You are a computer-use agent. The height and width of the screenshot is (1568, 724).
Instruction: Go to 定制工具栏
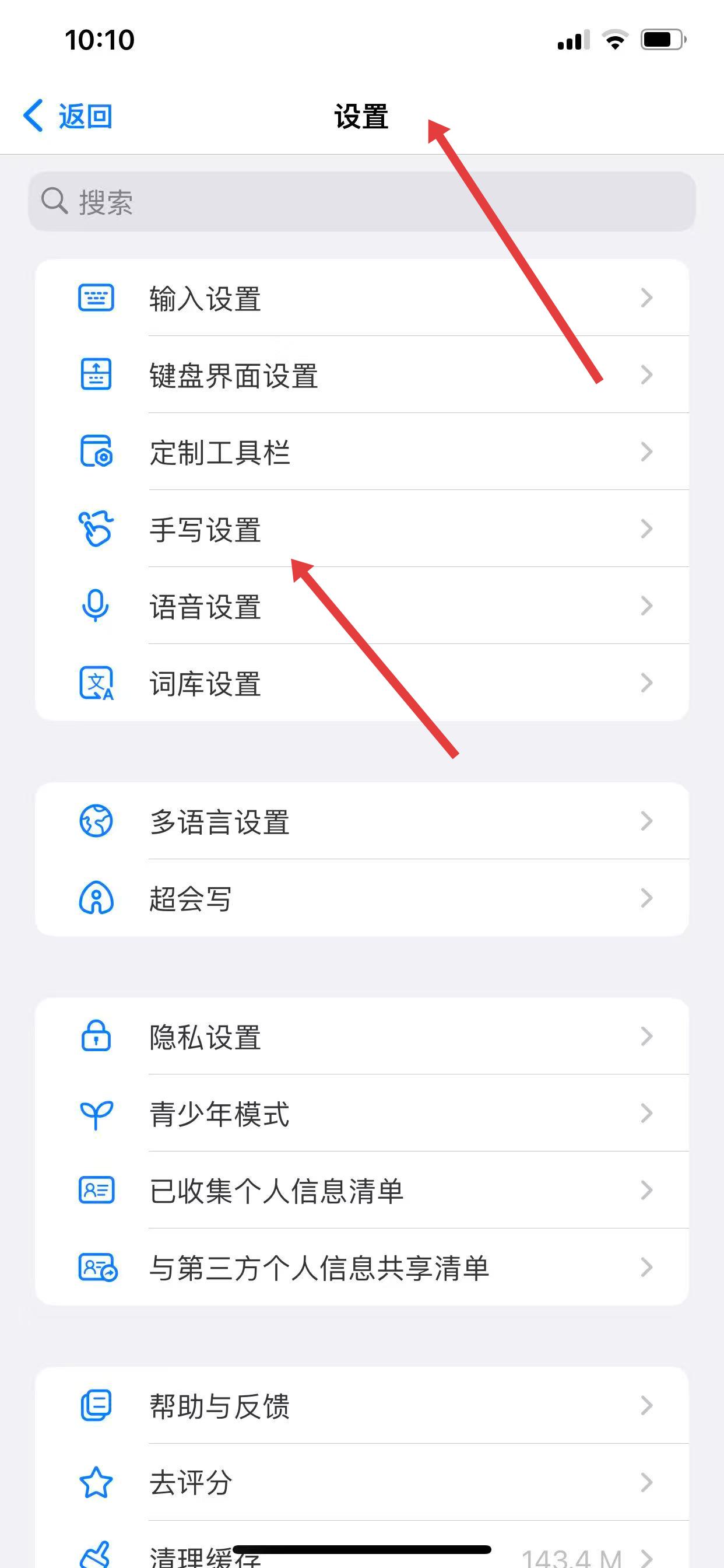(x=361, y=452)
